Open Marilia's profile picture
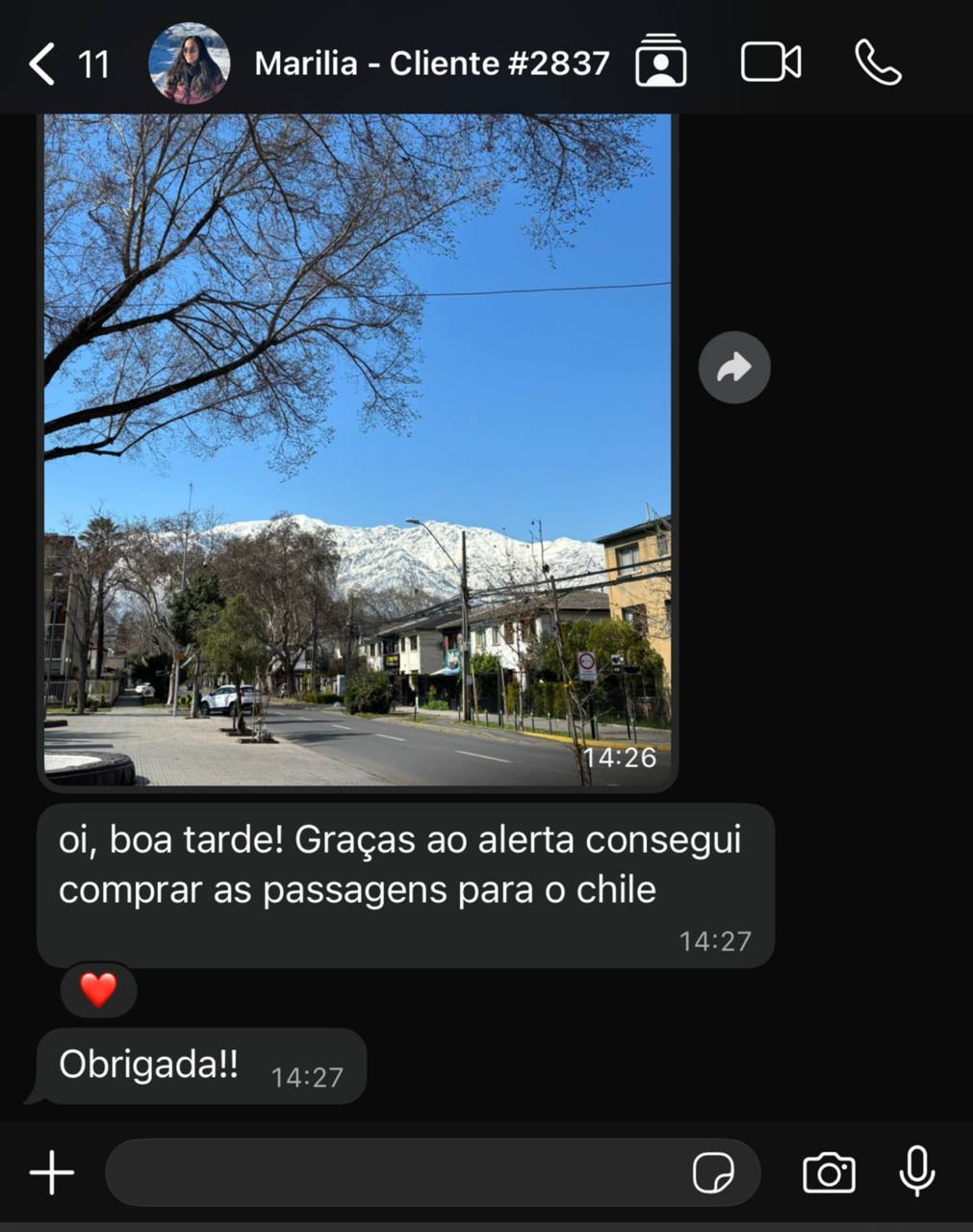This screenshot has height=1232, width=973. [186, 63]
